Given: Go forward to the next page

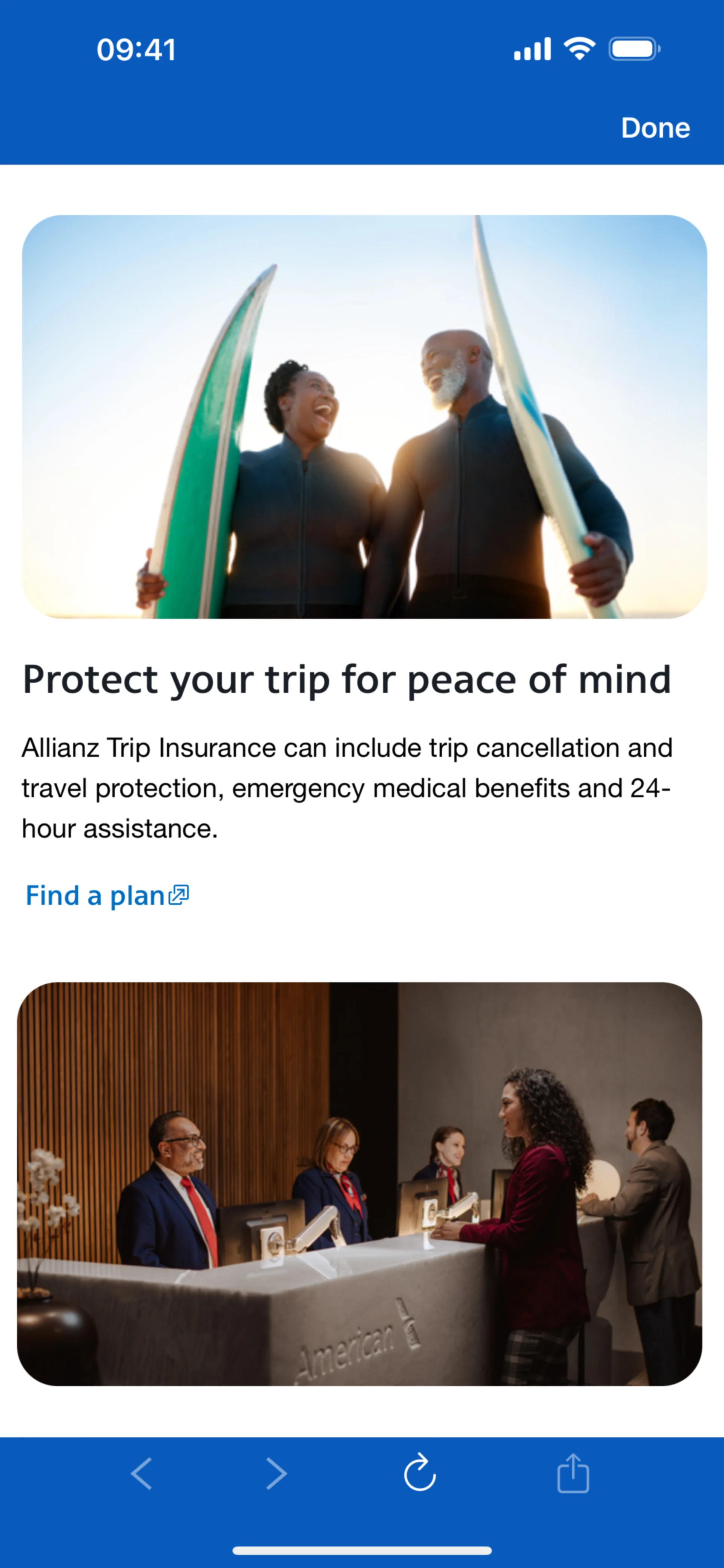Looking at the screenshot, I should pos(276,1474).
